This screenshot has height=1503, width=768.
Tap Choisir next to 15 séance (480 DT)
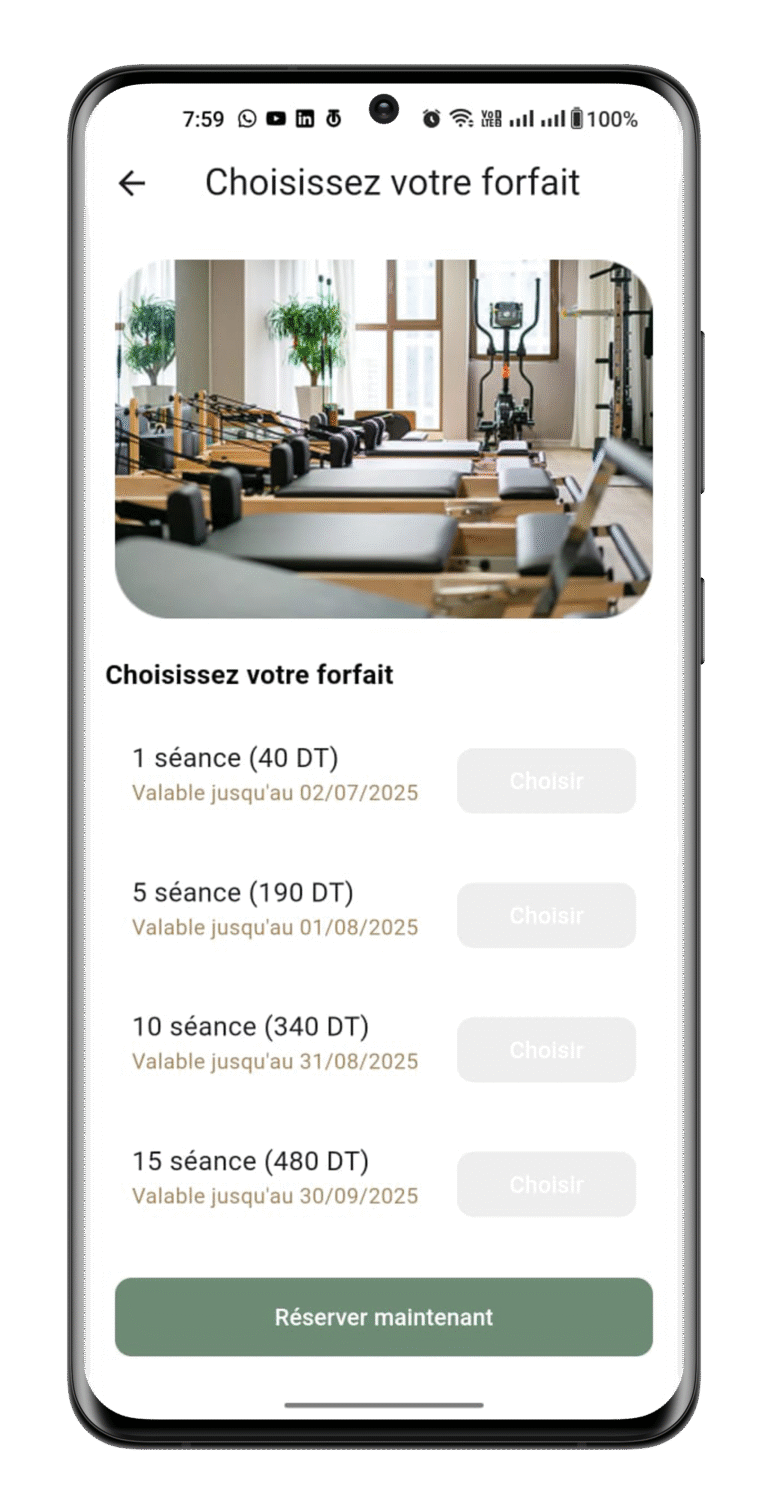(x=546, y=1185)
